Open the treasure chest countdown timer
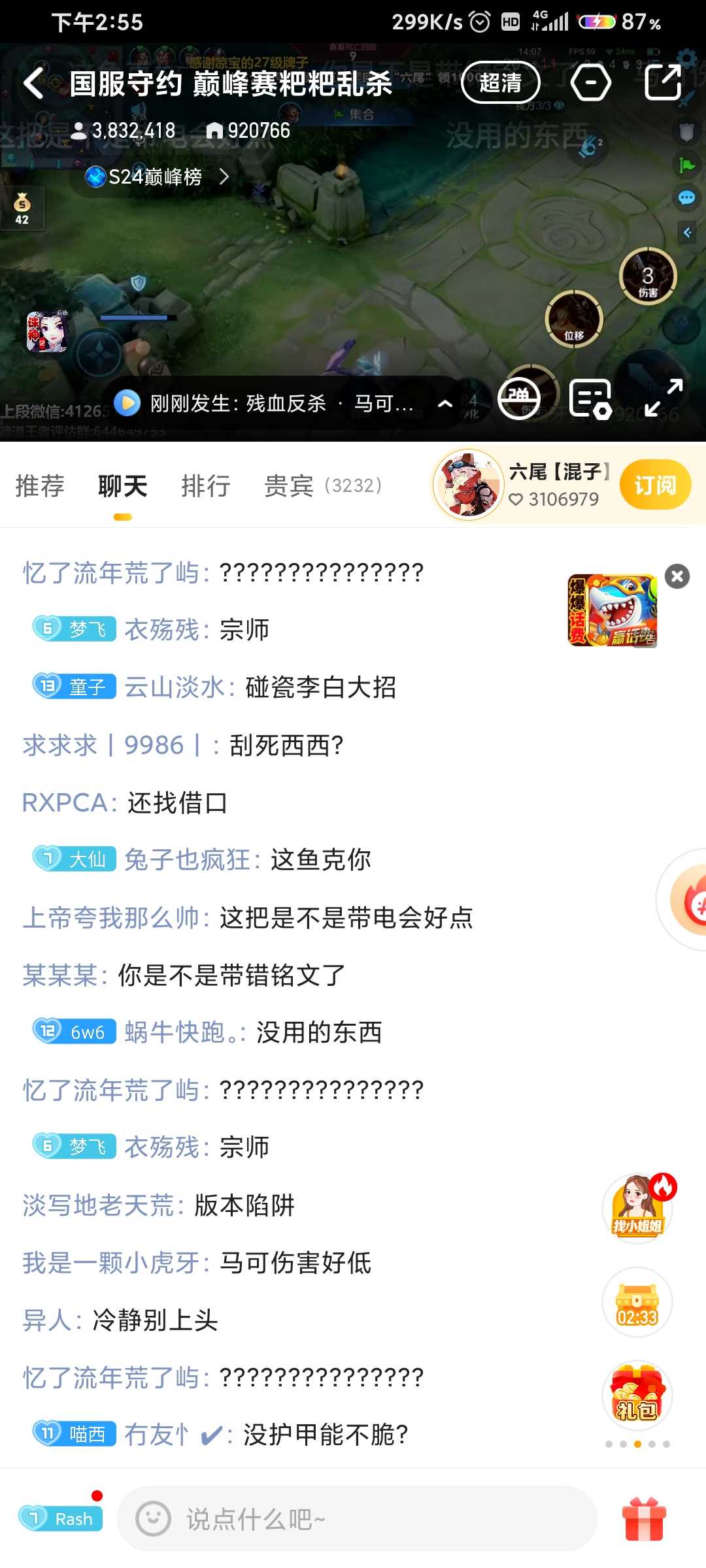 coord(637,1301)
